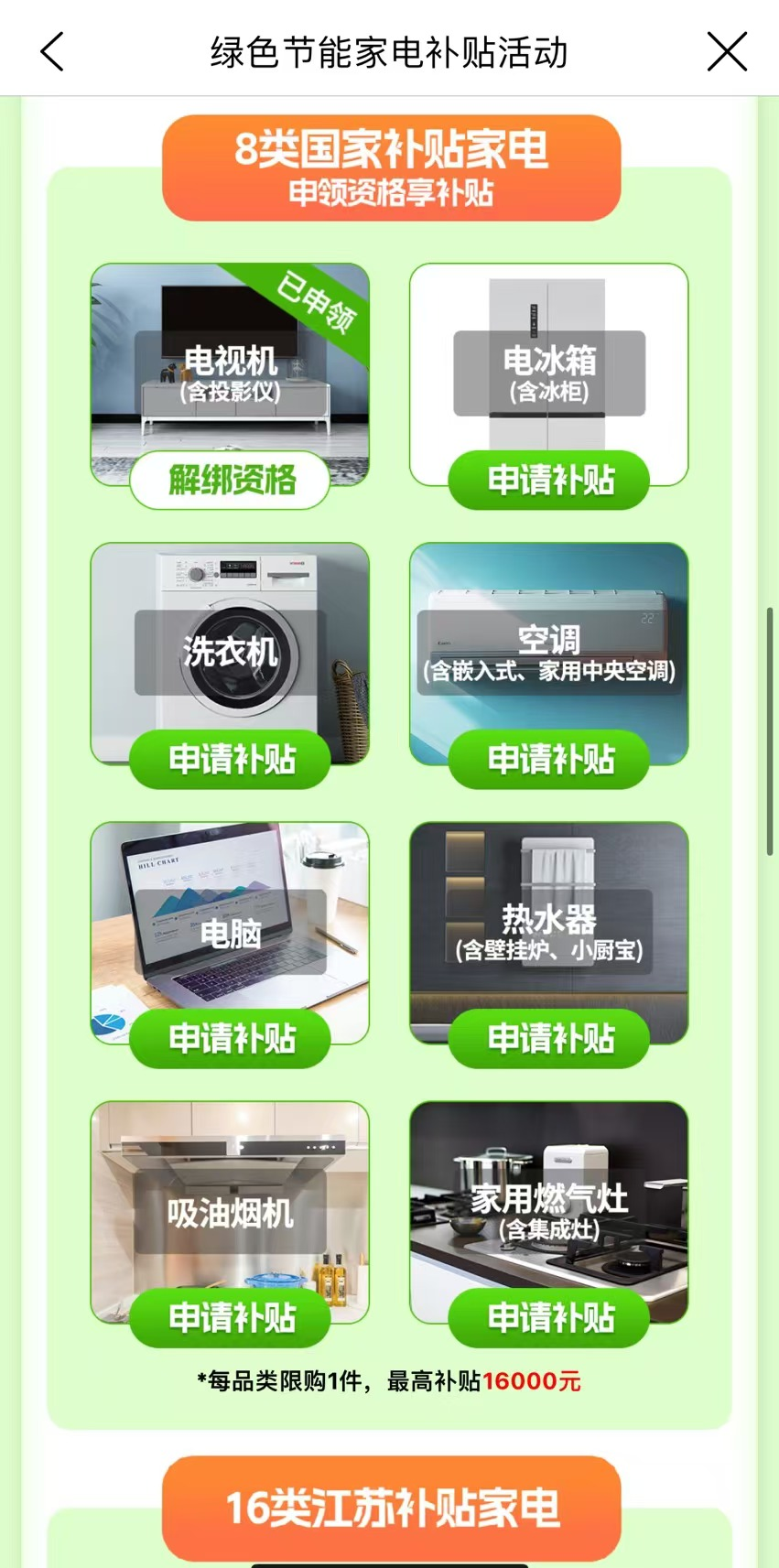Click the back arrow in the top bar

[x=51, y=52]
